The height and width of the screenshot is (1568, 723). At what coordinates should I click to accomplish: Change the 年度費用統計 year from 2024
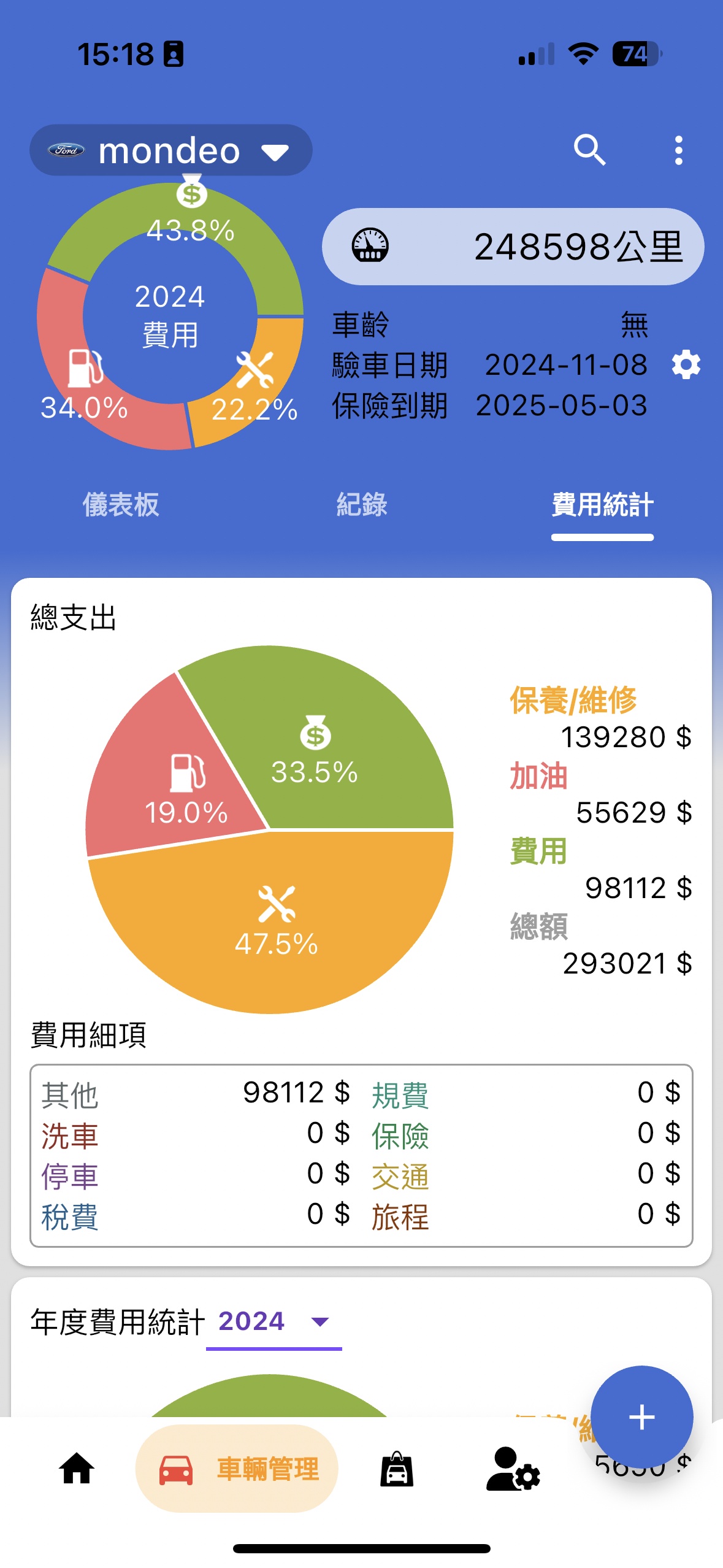point(274,1321)
